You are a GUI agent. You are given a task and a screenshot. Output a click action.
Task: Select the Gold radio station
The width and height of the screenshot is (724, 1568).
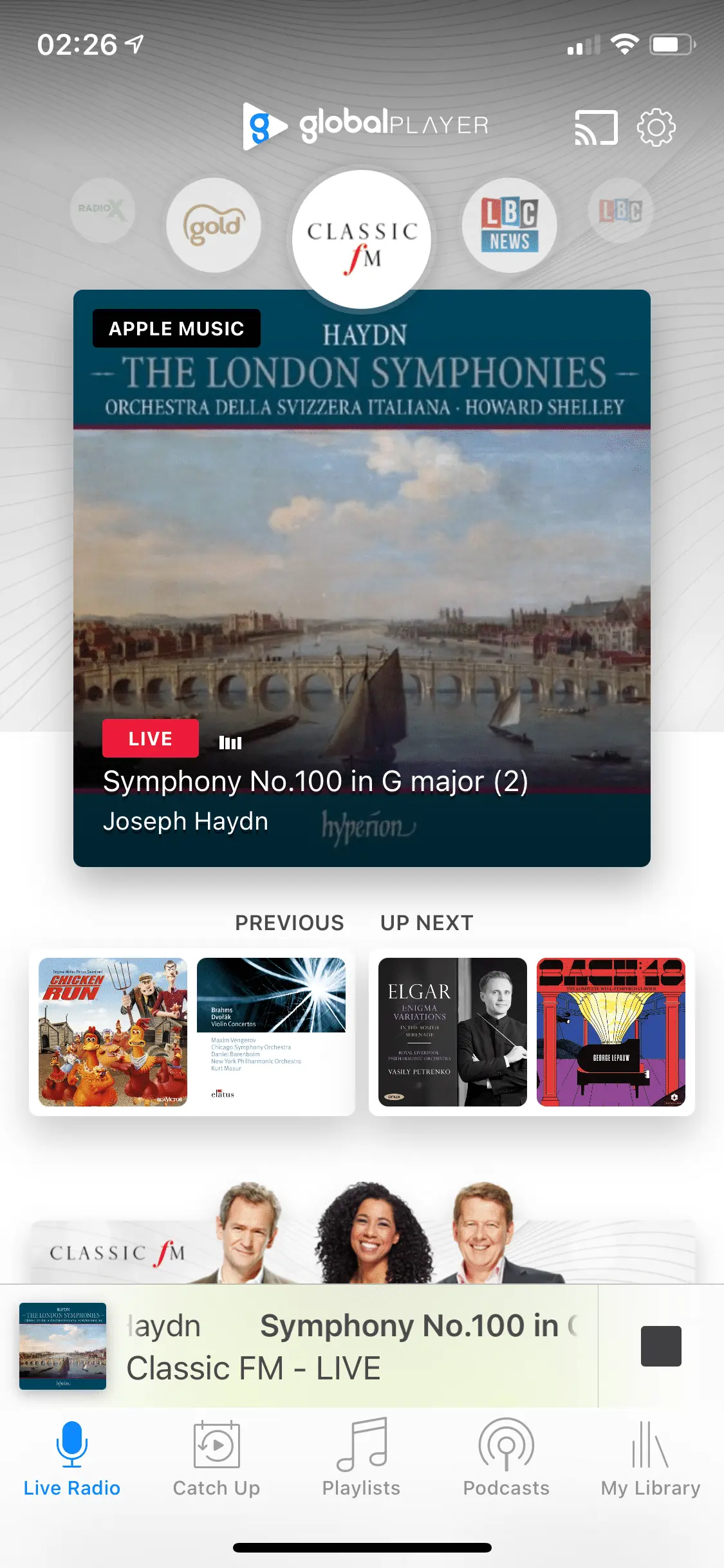[214, 225]
